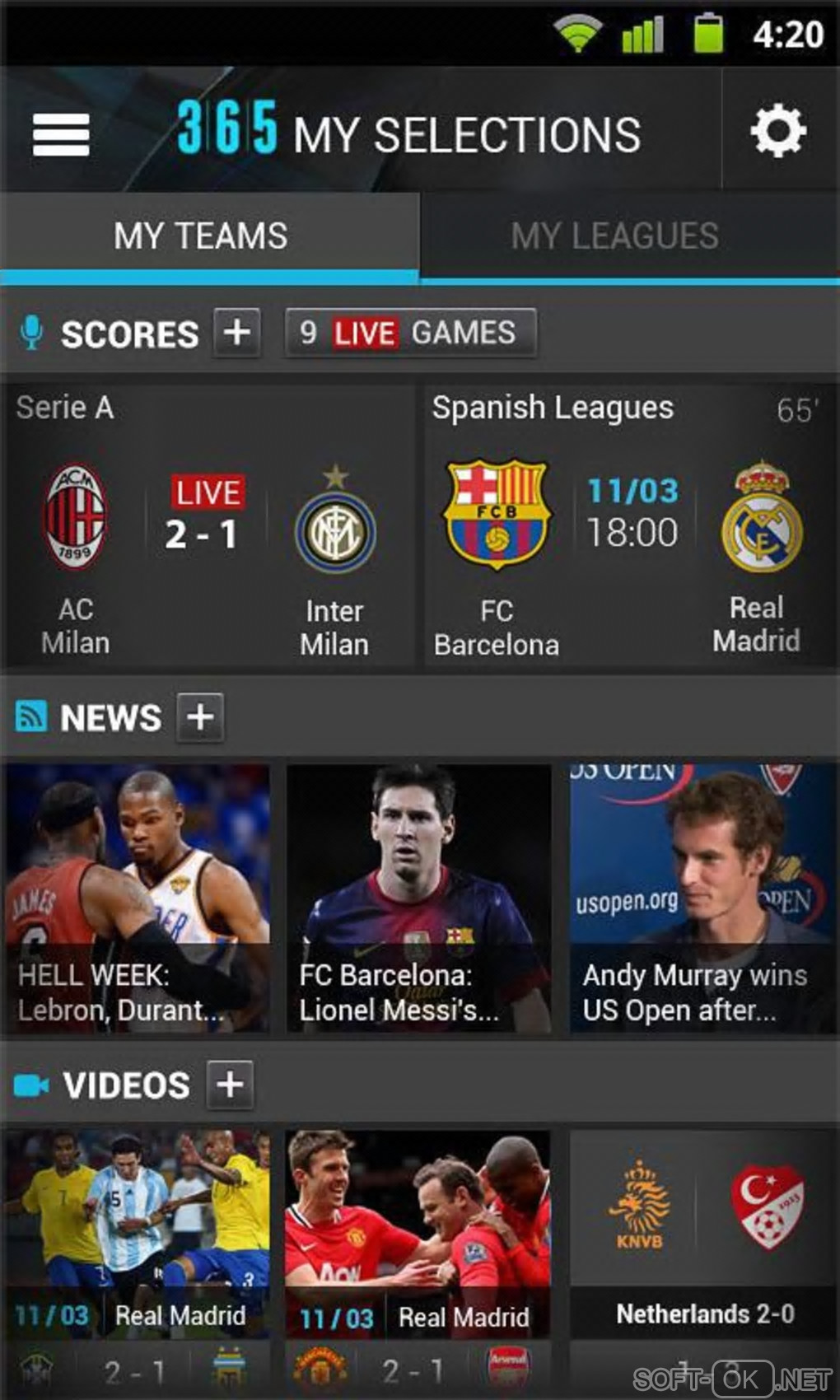840x1400 pixels.
Task: Play the Real Madrid video with Manchester United players
Action: tap(418, 1235)
